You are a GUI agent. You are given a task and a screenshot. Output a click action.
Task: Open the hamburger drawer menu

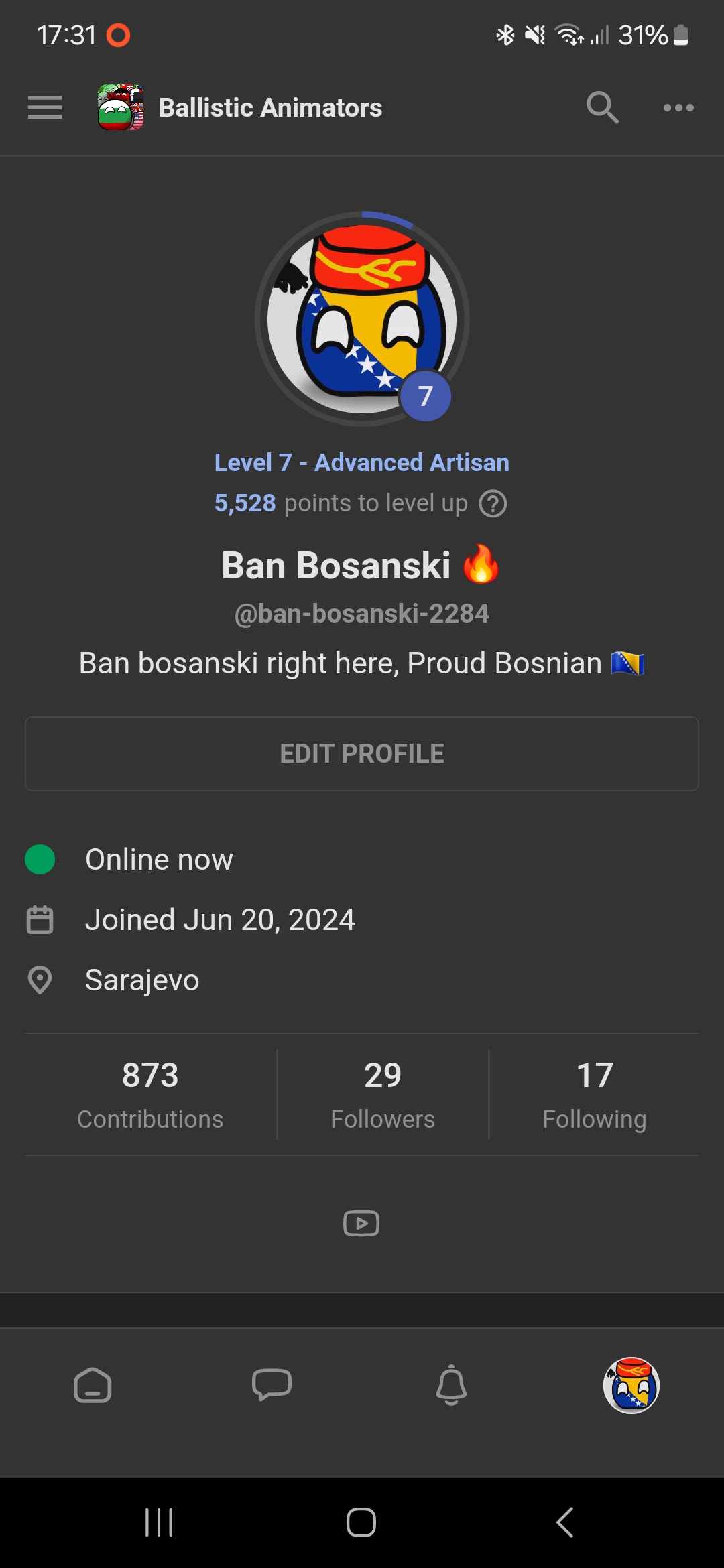45,107
